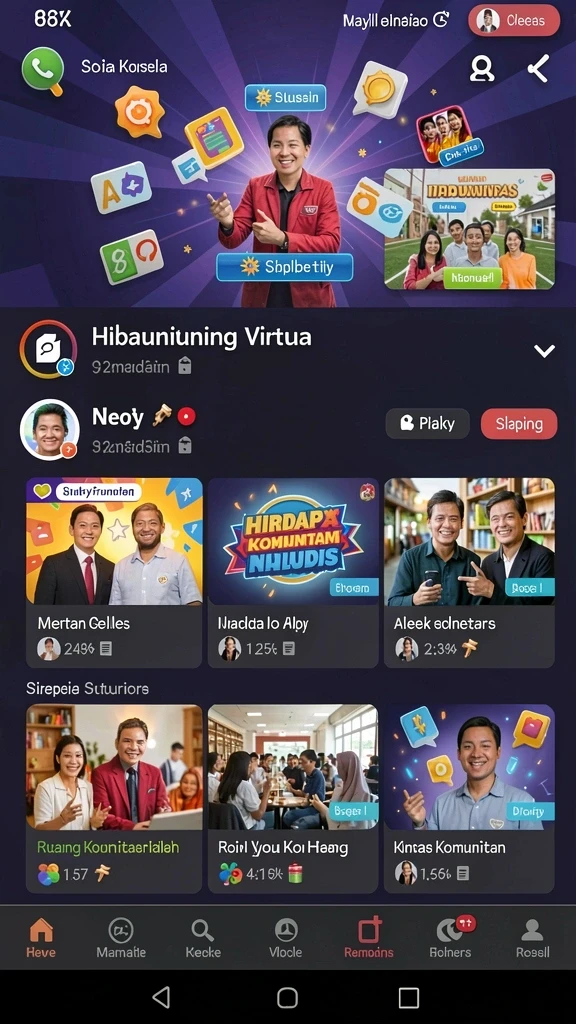Switch to the Mamatte tab
The image size is (576, 1024).
121,937
